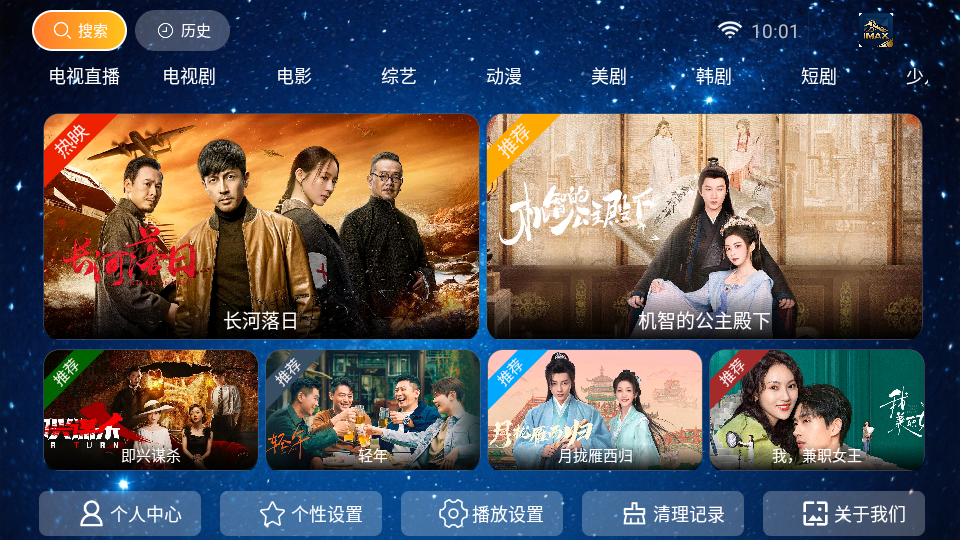Switch to the 电视直播 tab

coord(84,76)
